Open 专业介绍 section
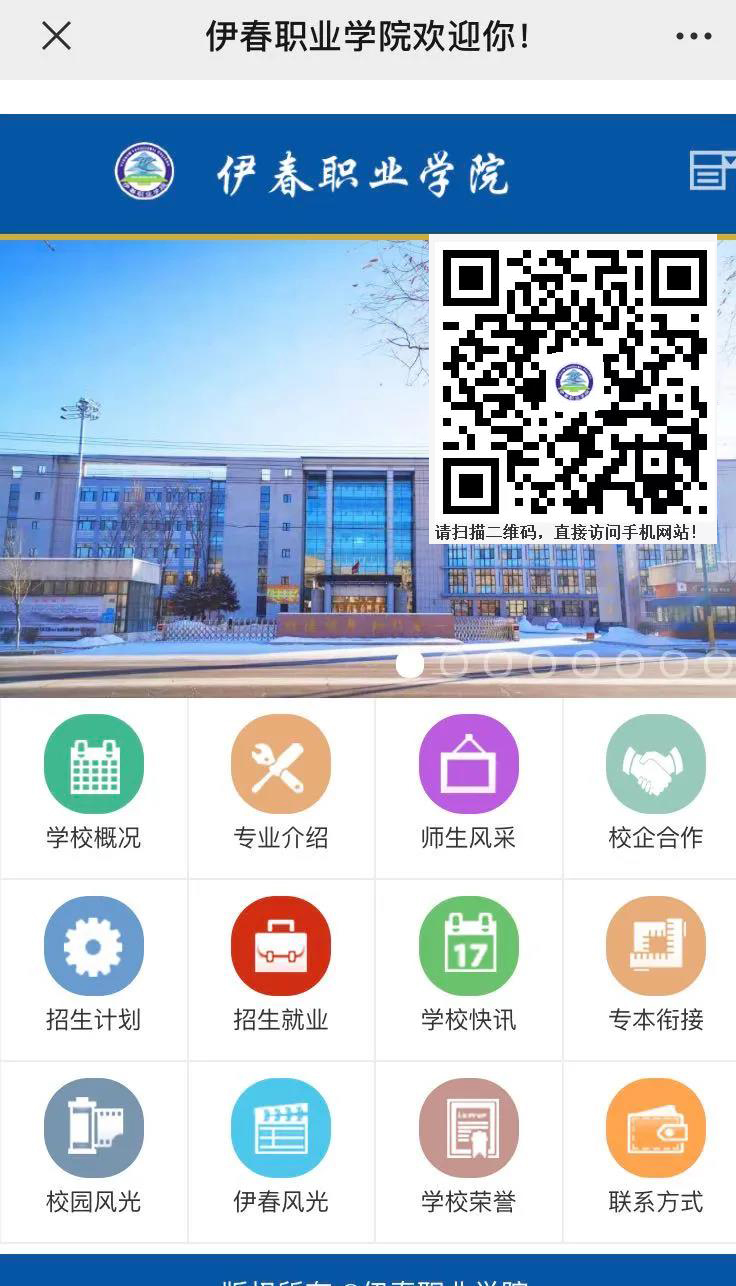 [x=281, y=788]
